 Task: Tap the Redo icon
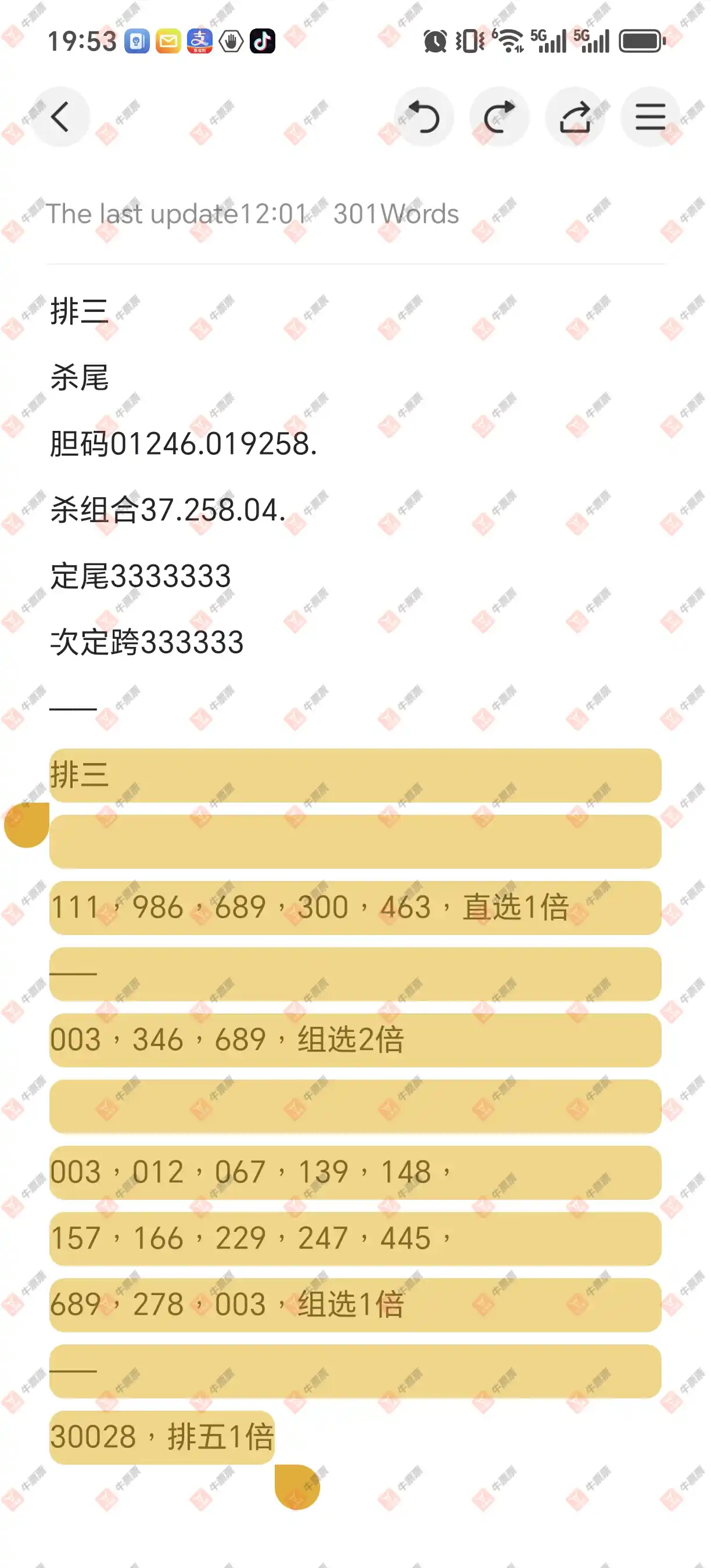click(x=500, y=116)
